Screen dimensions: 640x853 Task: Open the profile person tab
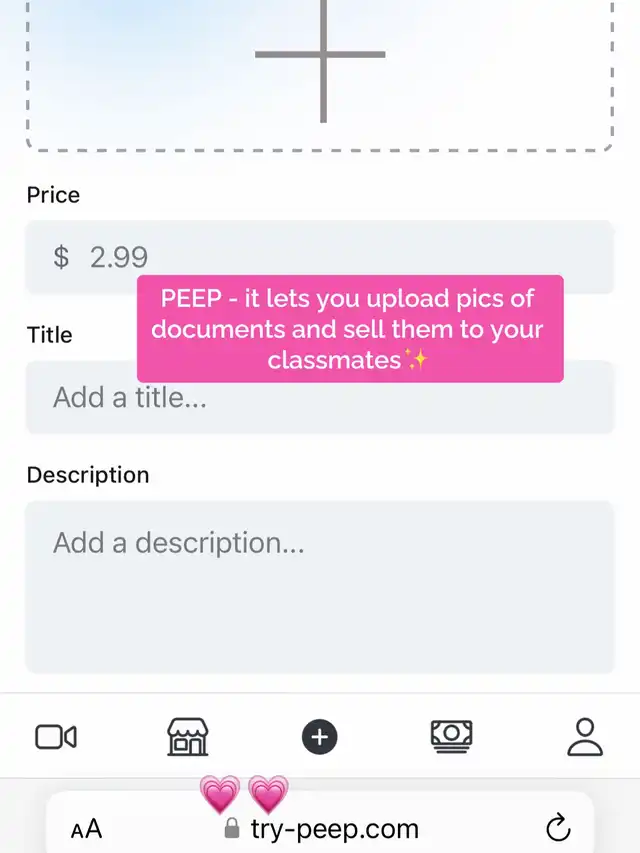click(x=585, y=737)
